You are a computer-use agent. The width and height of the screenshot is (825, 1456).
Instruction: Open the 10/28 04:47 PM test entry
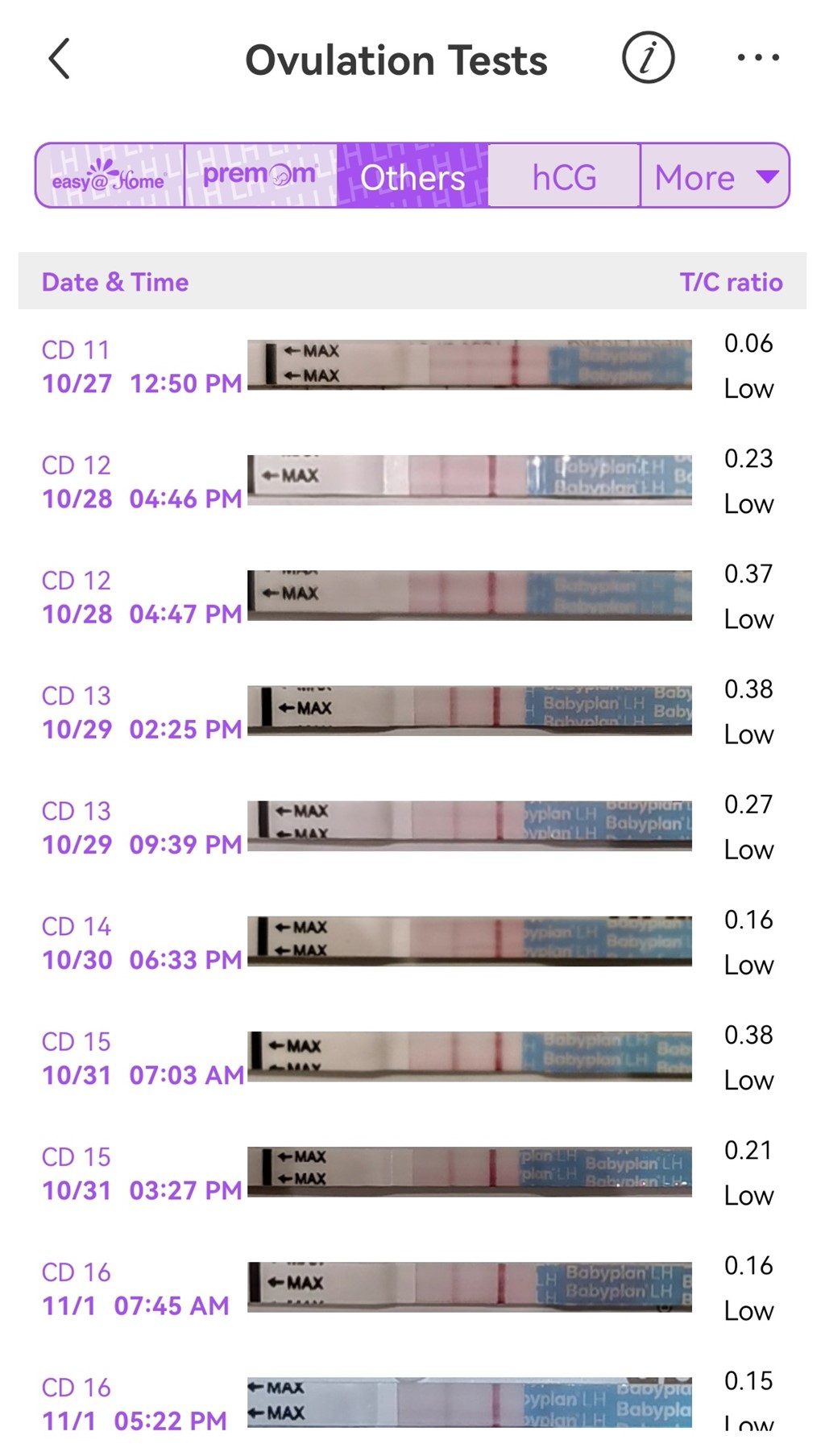click(x=412, y=597)
